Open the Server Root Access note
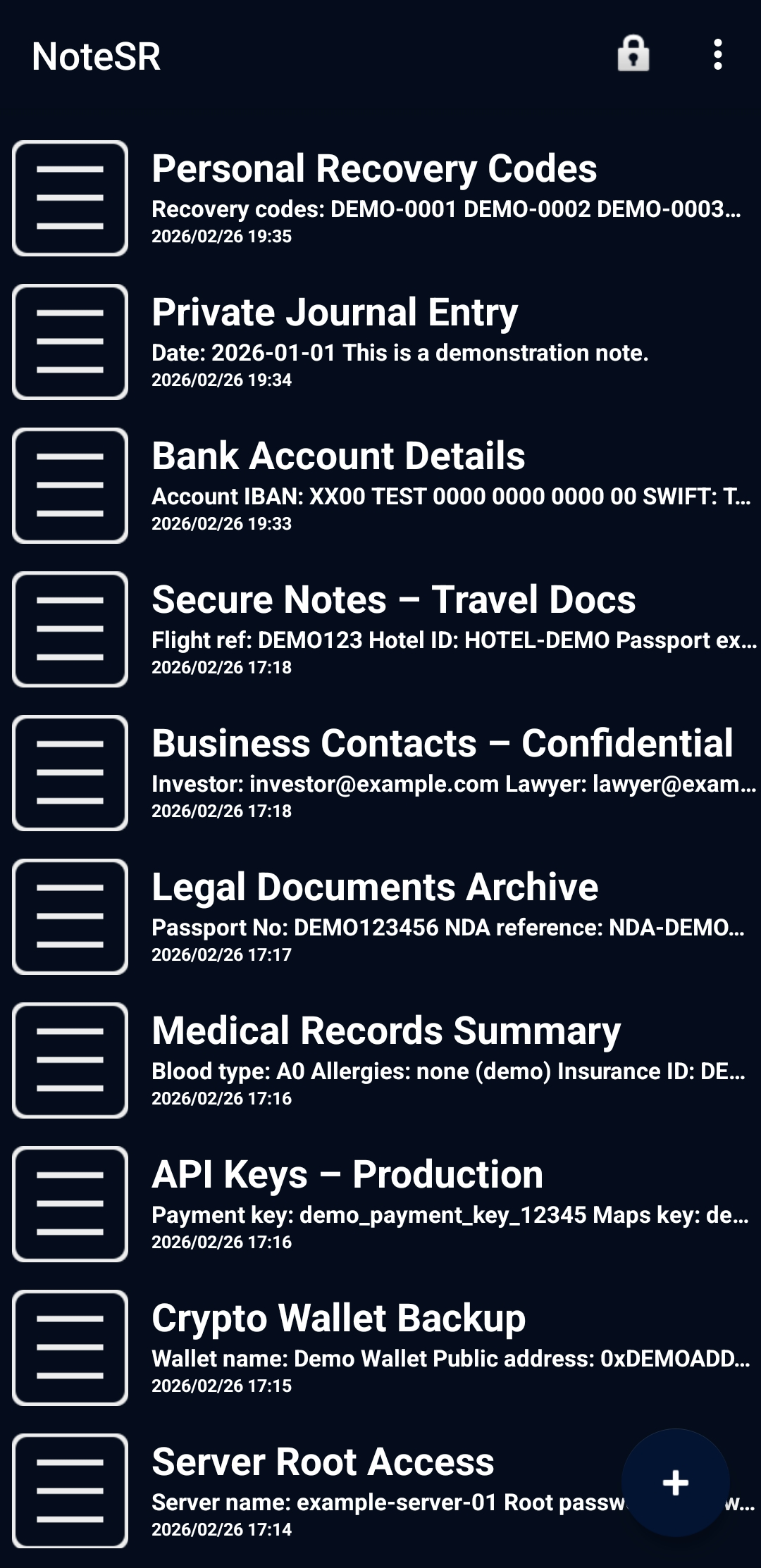Image resolution: width=761 pixels, height=1568 pixels. pos(323,1463)
